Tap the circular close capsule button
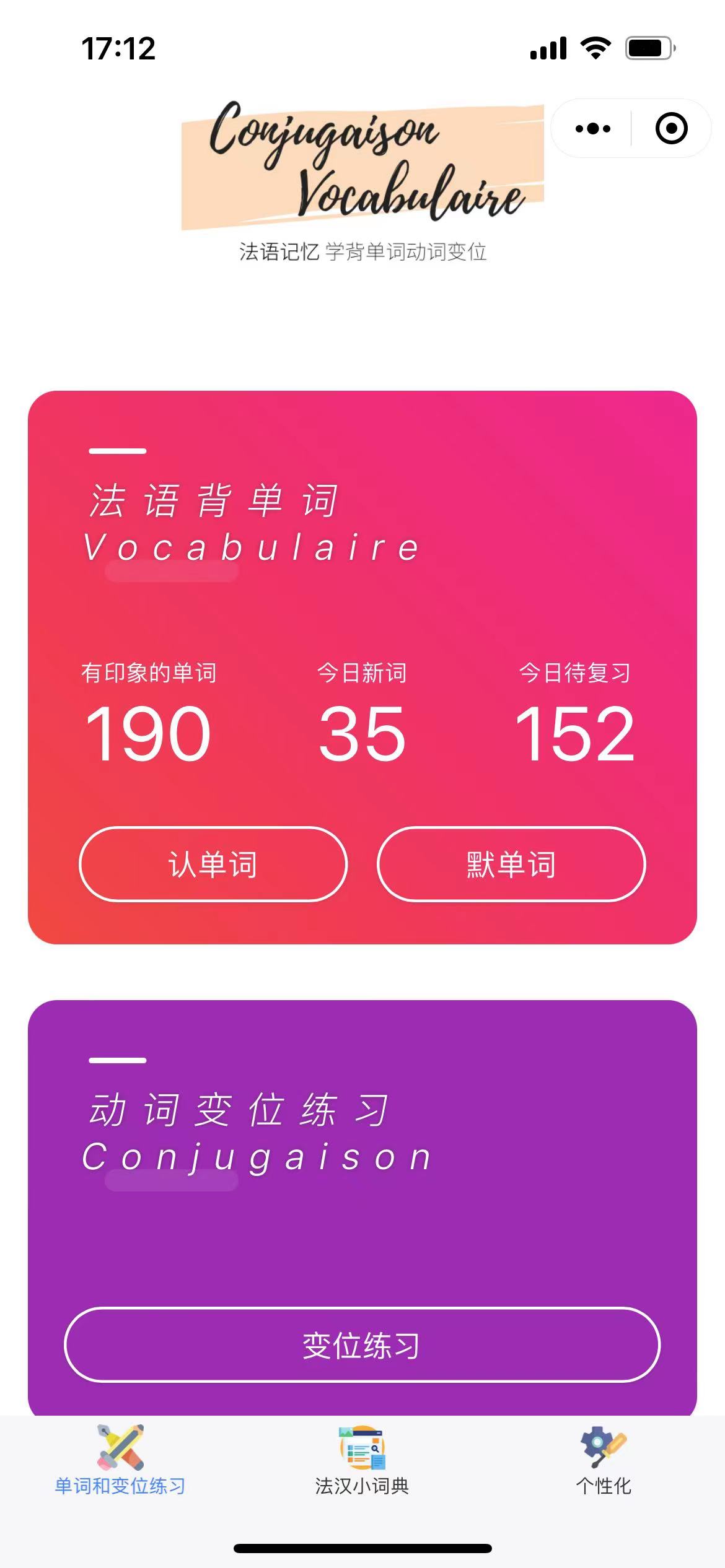The width and height of the screenshot is (725, 1568). coord(670,128)
